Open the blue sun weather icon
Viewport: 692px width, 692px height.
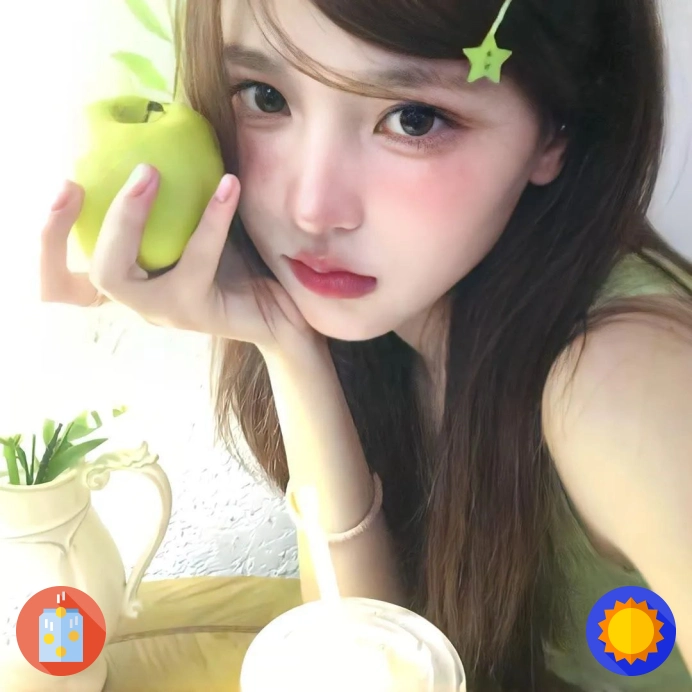coord(630,631)
